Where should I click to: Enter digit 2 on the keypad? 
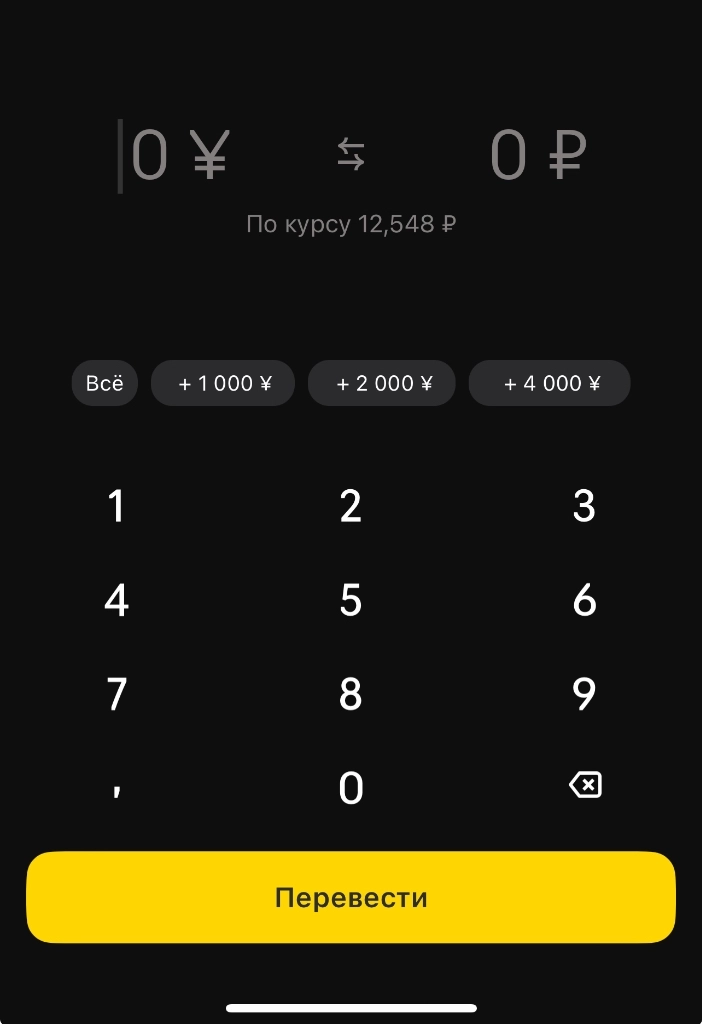coord(350,506)
